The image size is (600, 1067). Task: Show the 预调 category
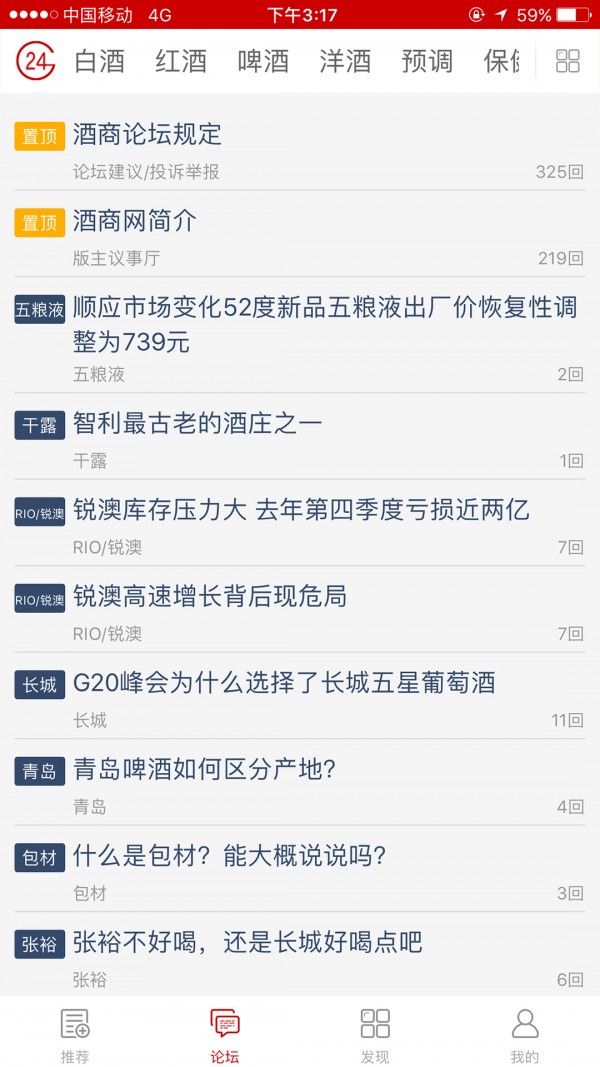(x=427, y=61)
